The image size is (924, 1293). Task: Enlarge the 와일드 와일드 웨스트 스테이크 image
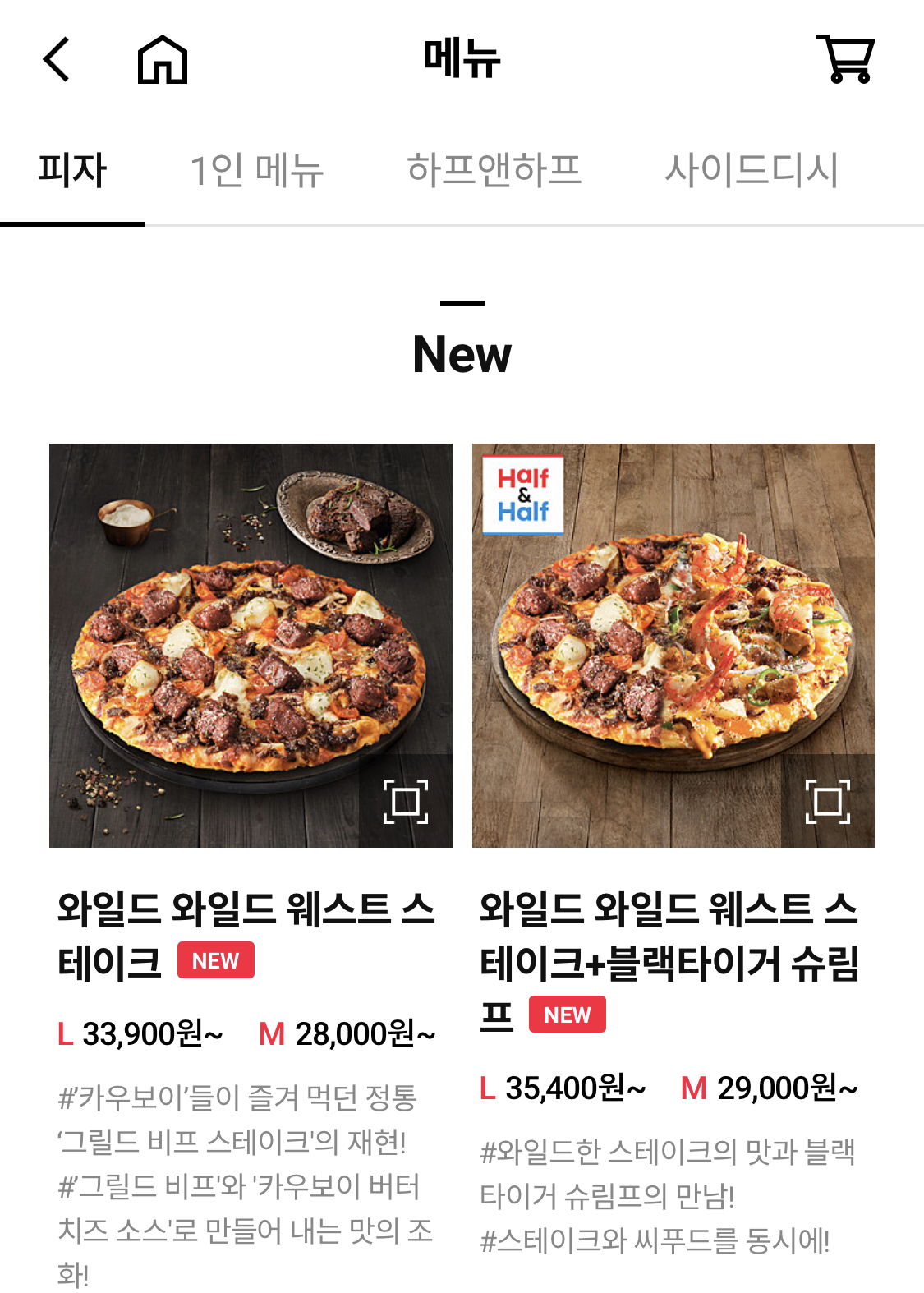406,801
